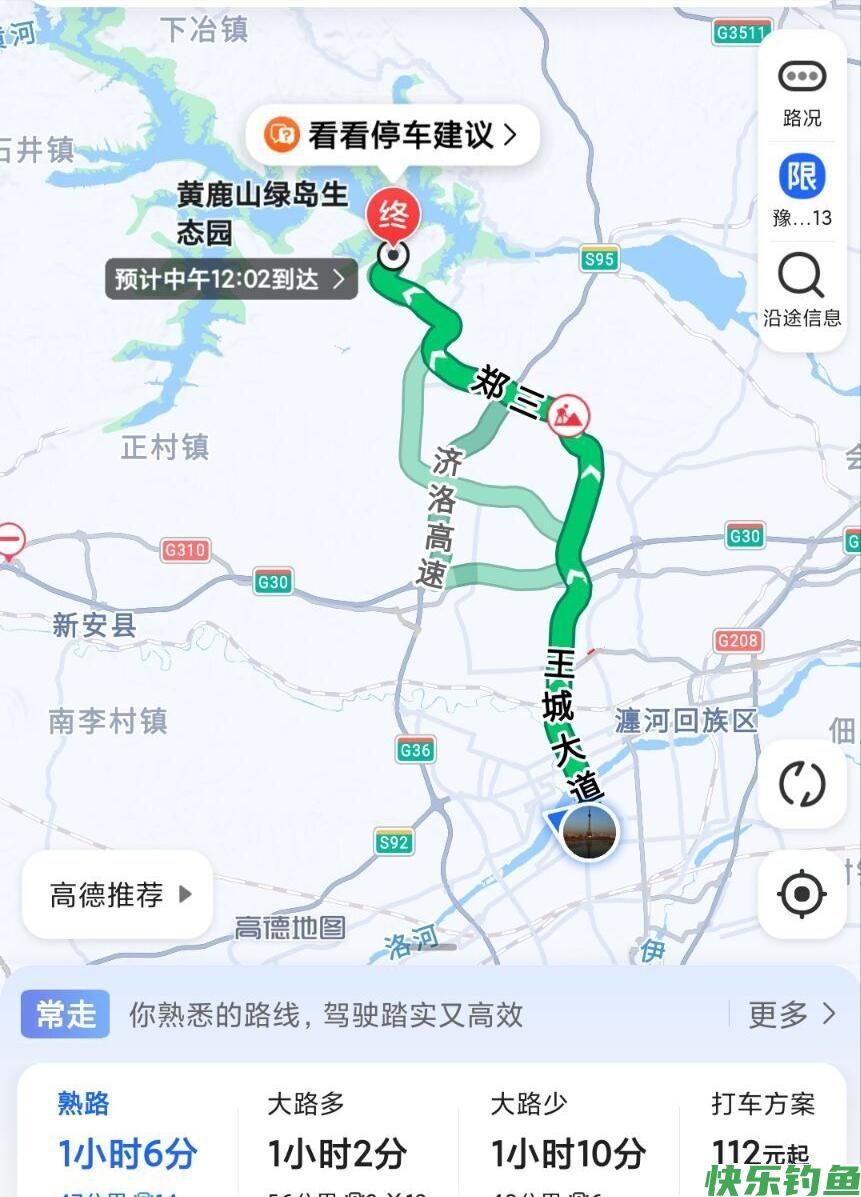Select the 熟路 1小时6分 route
The width and height of the screenshot is (861, 1197).
pyautogui.click(x=127, y=1135)
